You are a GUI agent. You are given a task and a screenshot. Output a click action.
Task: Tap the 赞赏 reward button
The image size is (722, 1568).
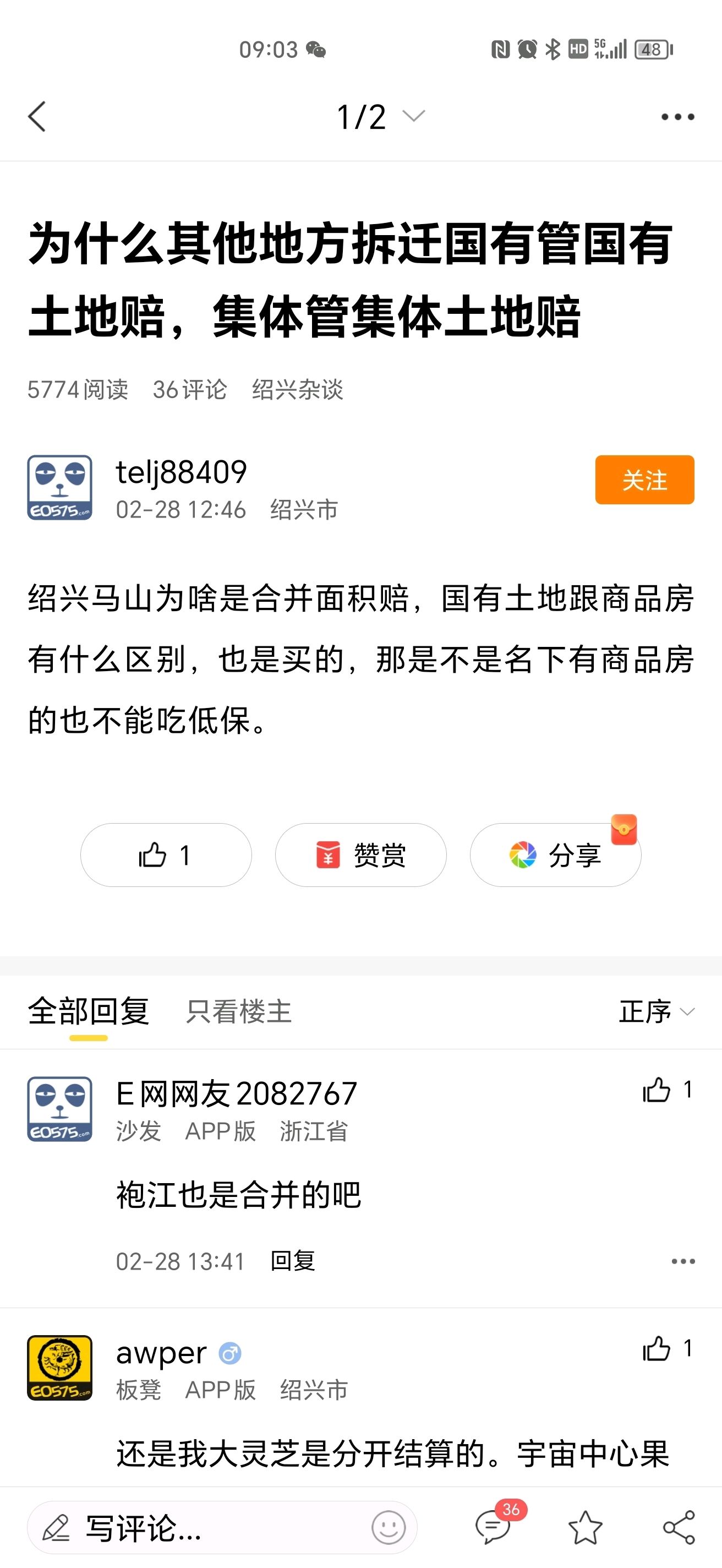point(360,854)
